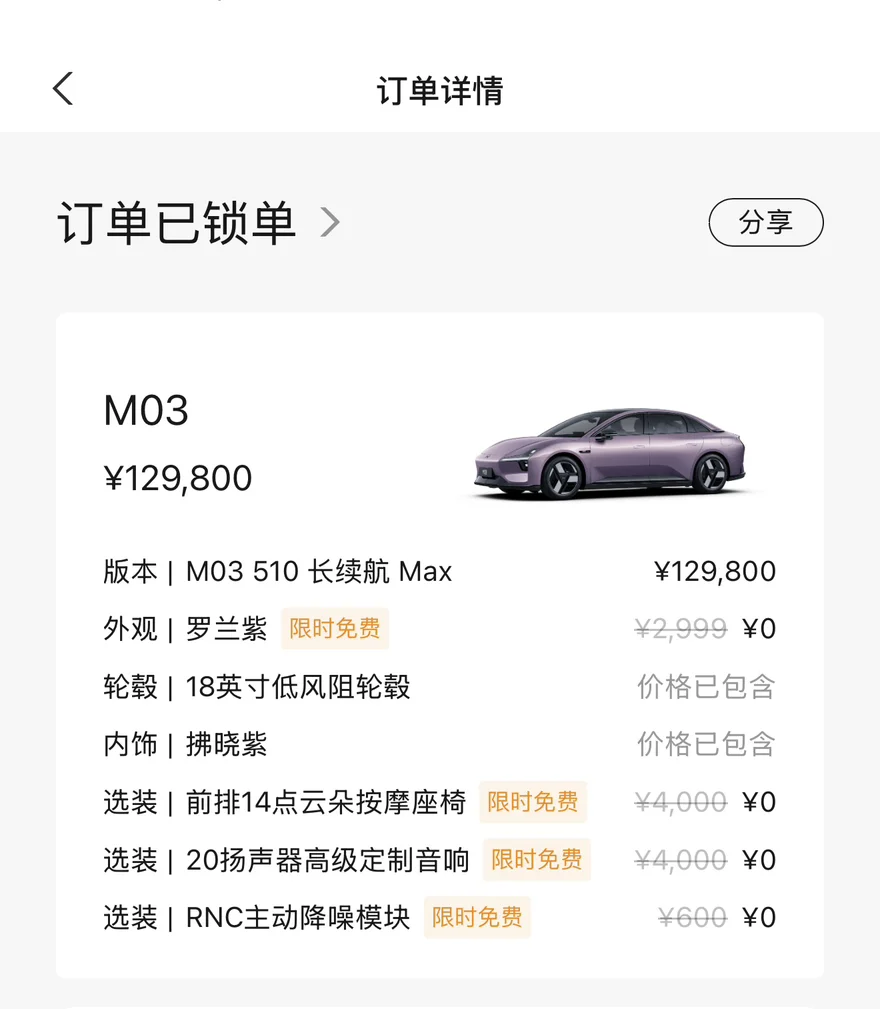Open the 订单已锁单 order status chevron
The width and height of the screenshot is (880, 1009).
click(x=330, y=222)
